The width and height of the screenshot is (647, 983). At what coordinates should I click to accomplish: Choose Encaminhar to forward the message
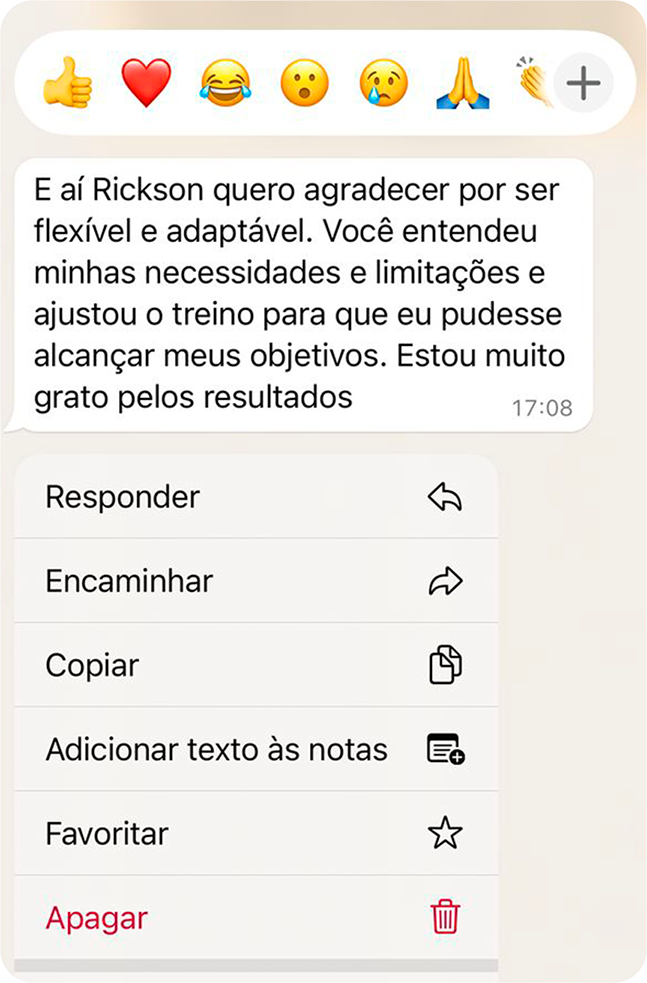point(255,581)
